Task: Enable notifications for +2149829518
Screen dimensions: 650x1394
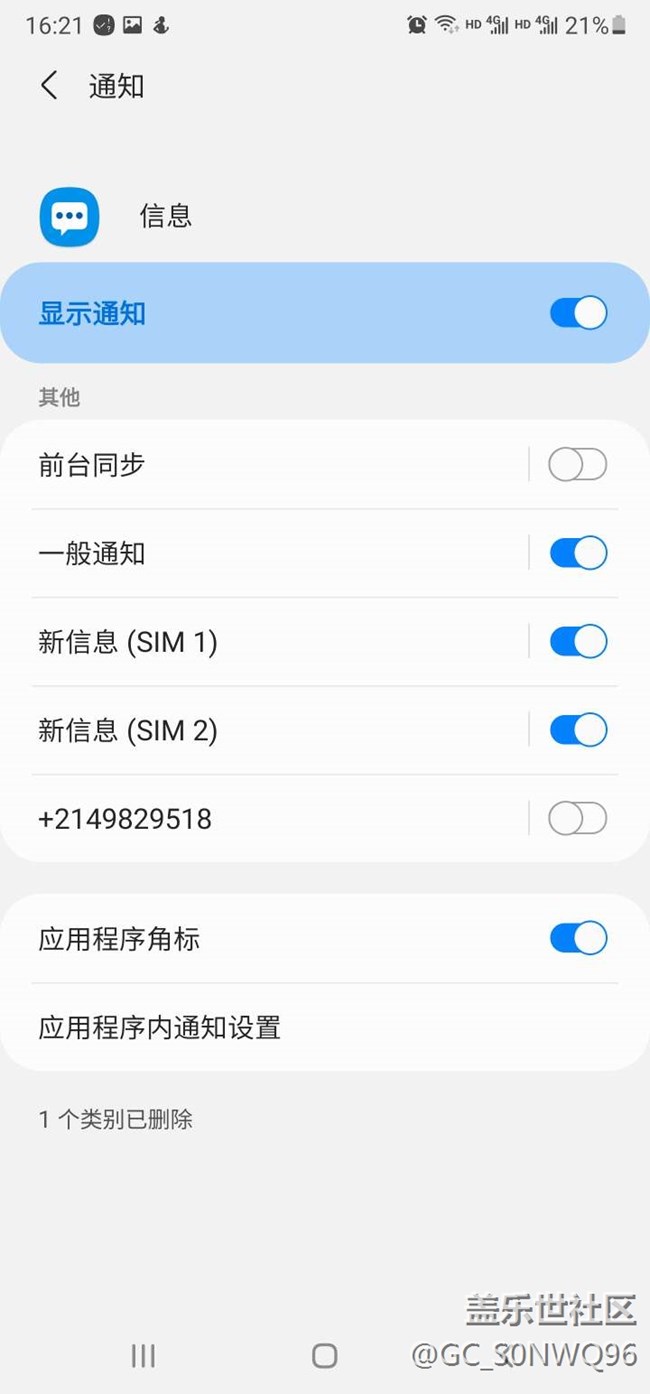Action: pyautogui.click(x=578, y=819)
